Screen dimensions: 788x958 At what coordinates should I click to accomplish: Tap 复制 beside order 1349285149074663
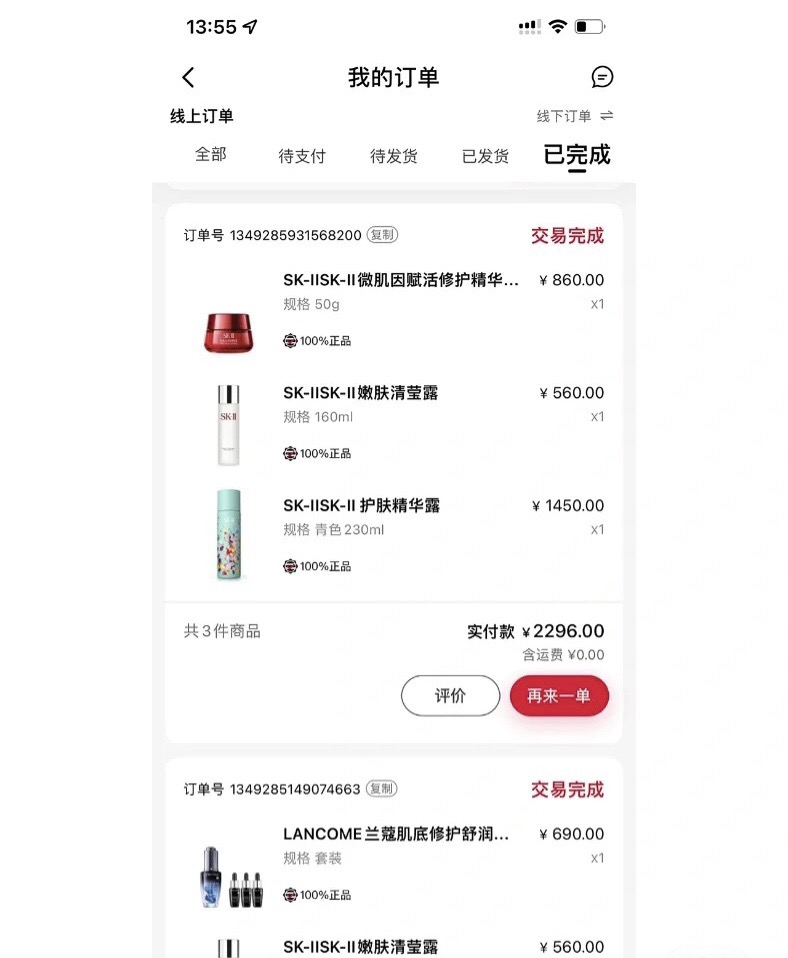[378, 788]
